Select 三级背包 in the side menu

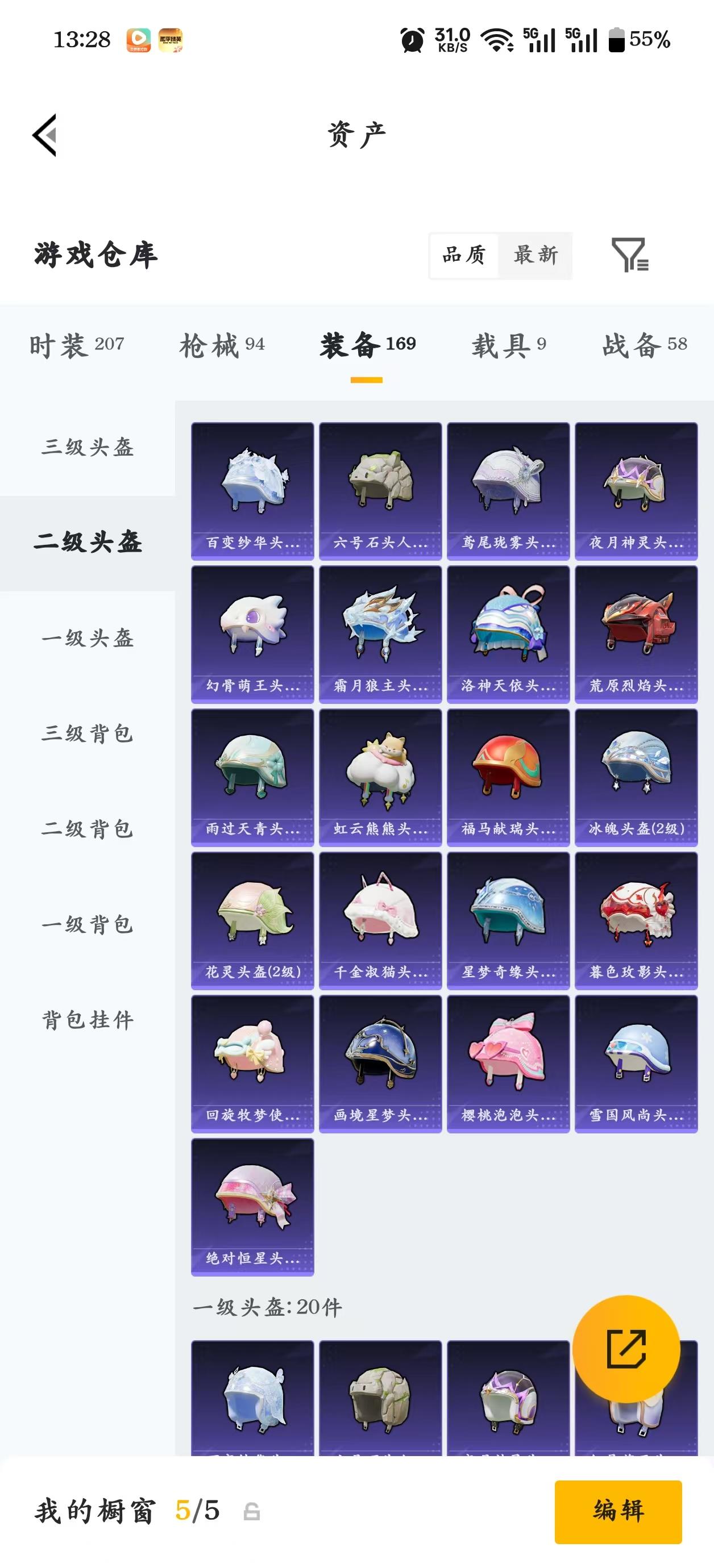[88, 733]
